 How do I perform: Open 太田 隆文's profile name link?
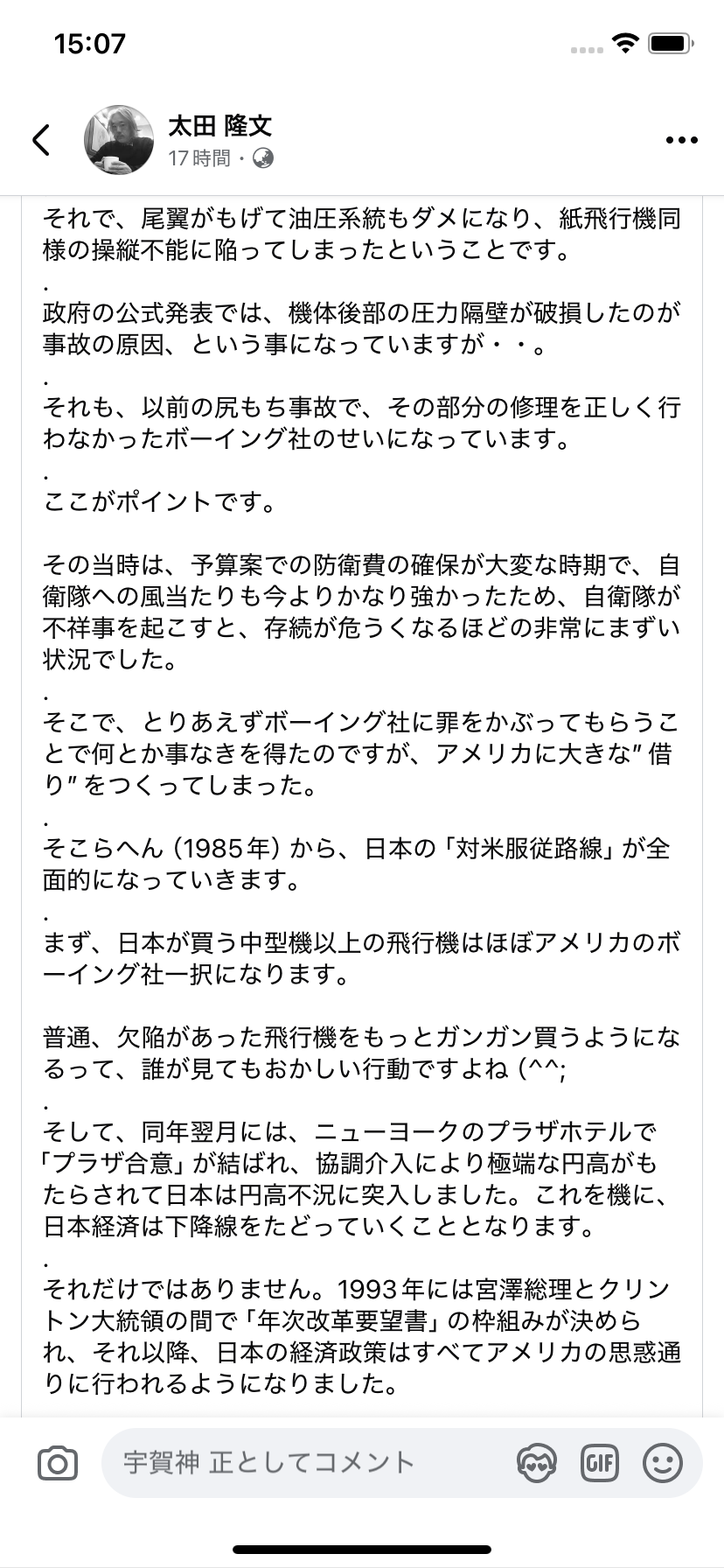(219, 126)
